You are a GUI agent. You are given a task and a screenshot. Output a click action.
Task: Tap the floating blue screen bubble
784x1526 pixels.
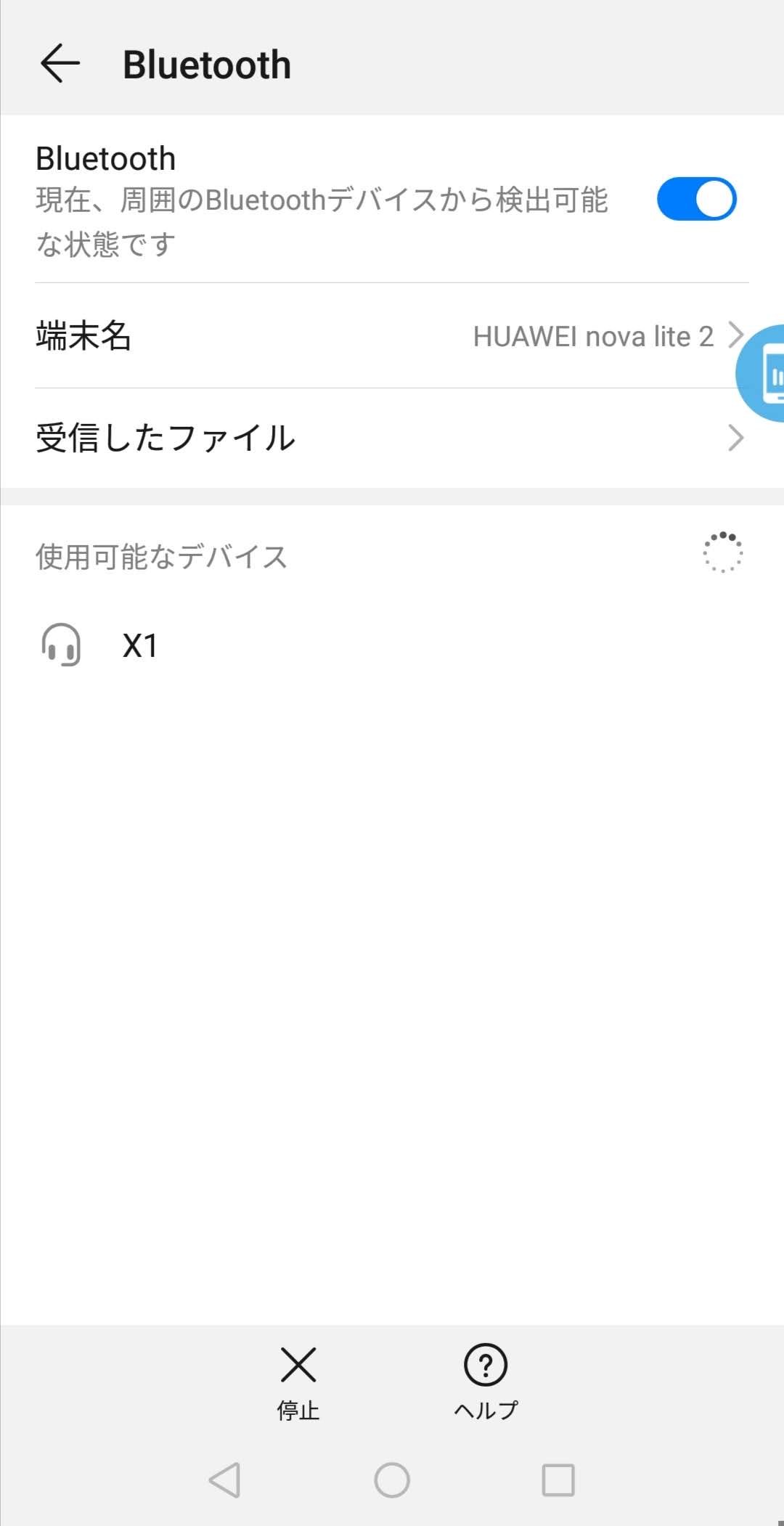[761, 373]
